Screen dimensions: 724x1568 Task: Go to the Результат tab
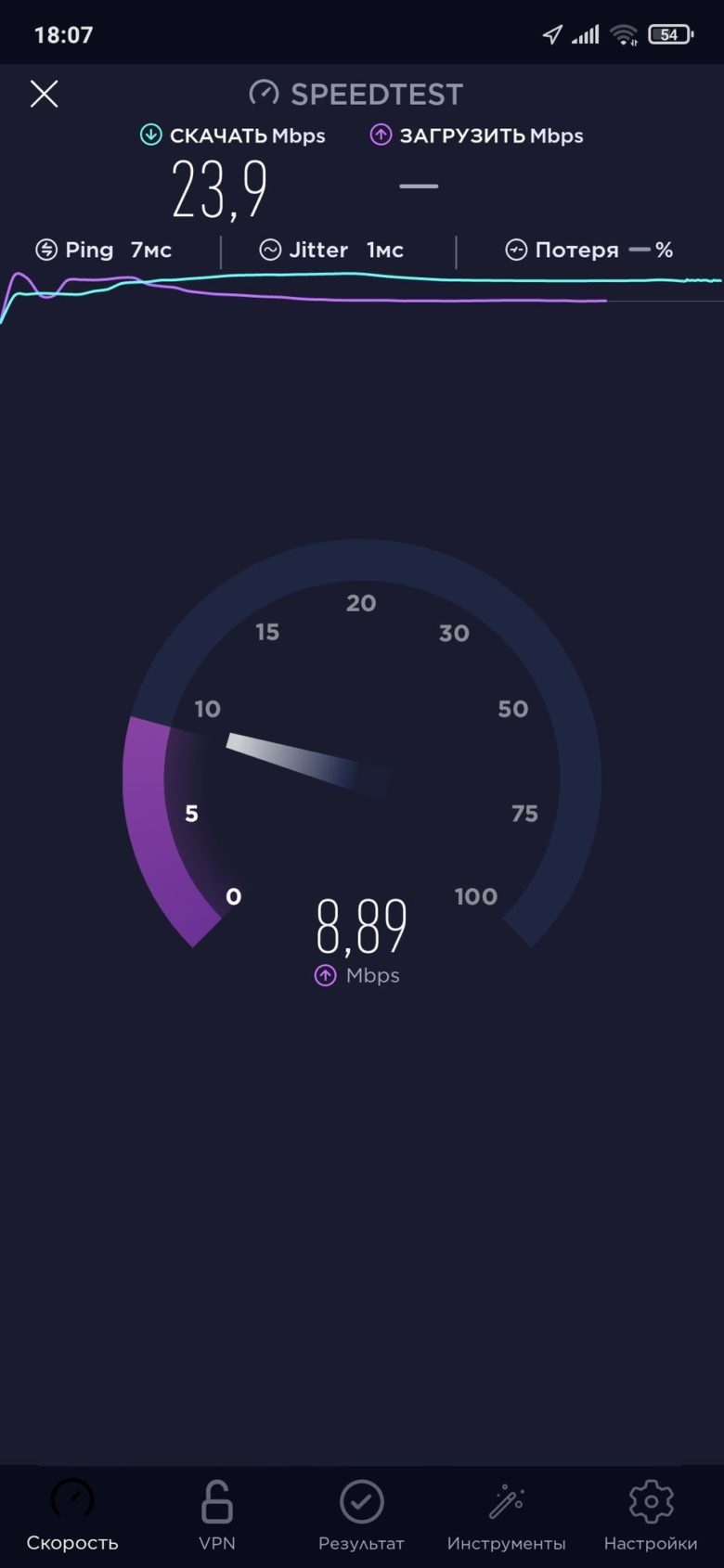click(x=361, y=1516)
